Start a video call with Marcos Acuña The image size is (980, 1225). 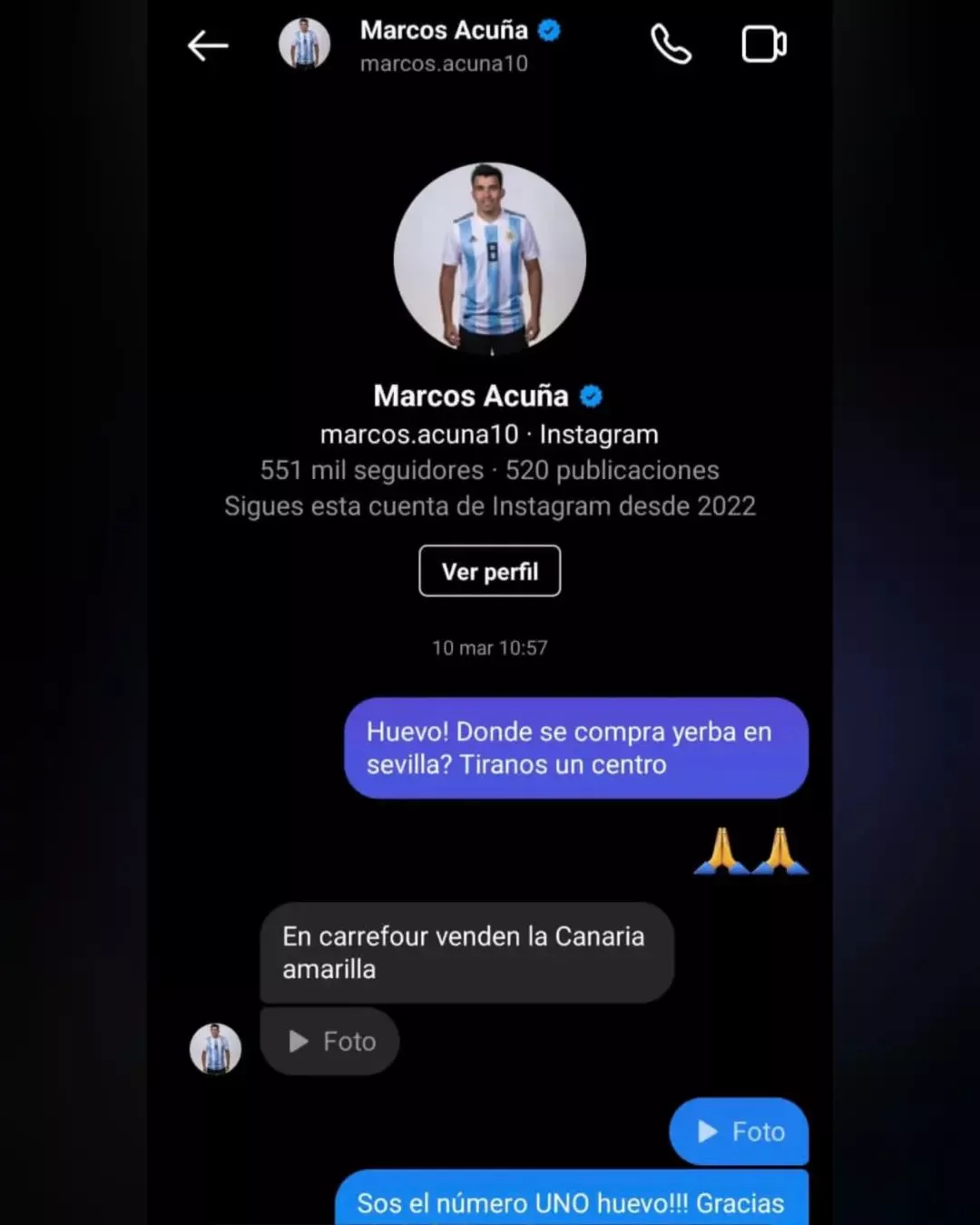pyautogui.click(x=764, y=44)
